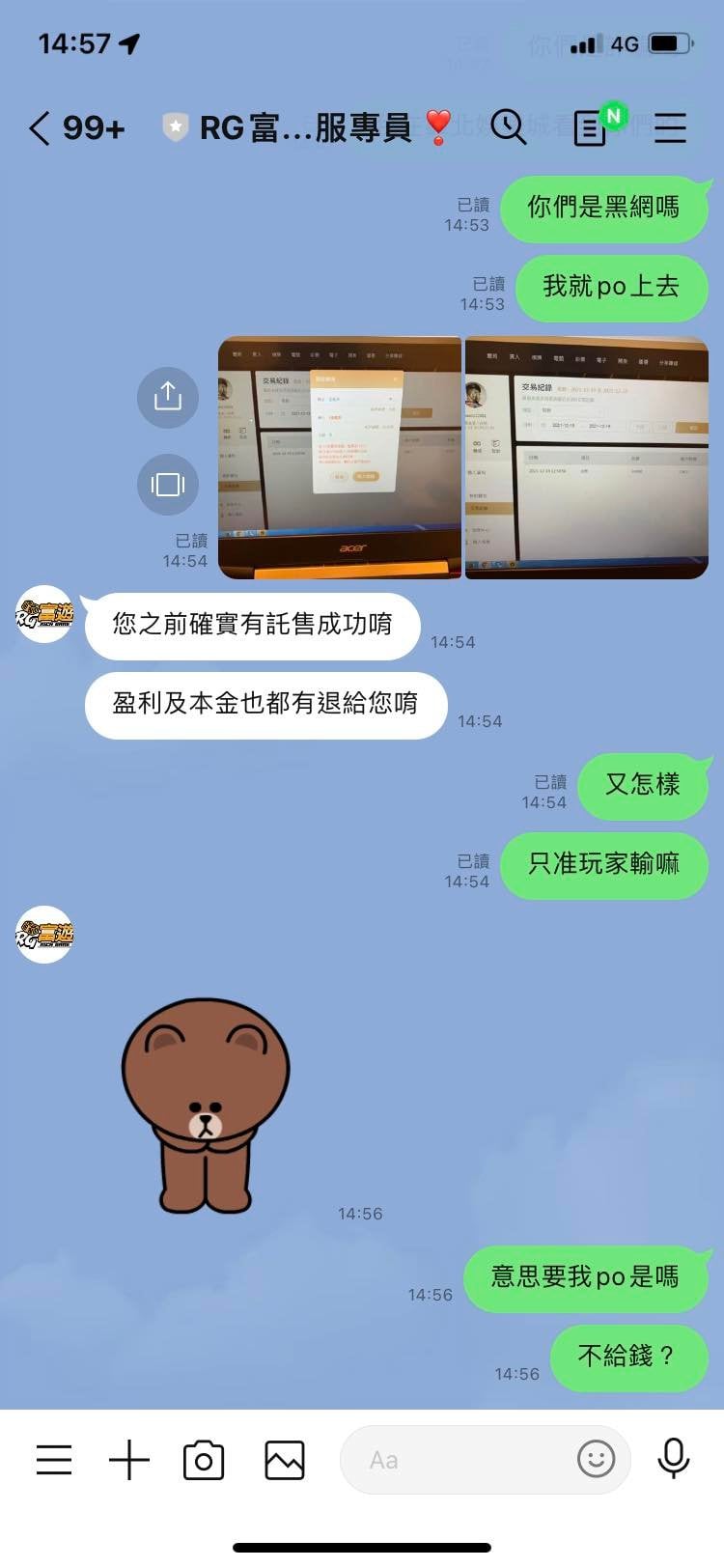Search within this chat

(508, 126)
